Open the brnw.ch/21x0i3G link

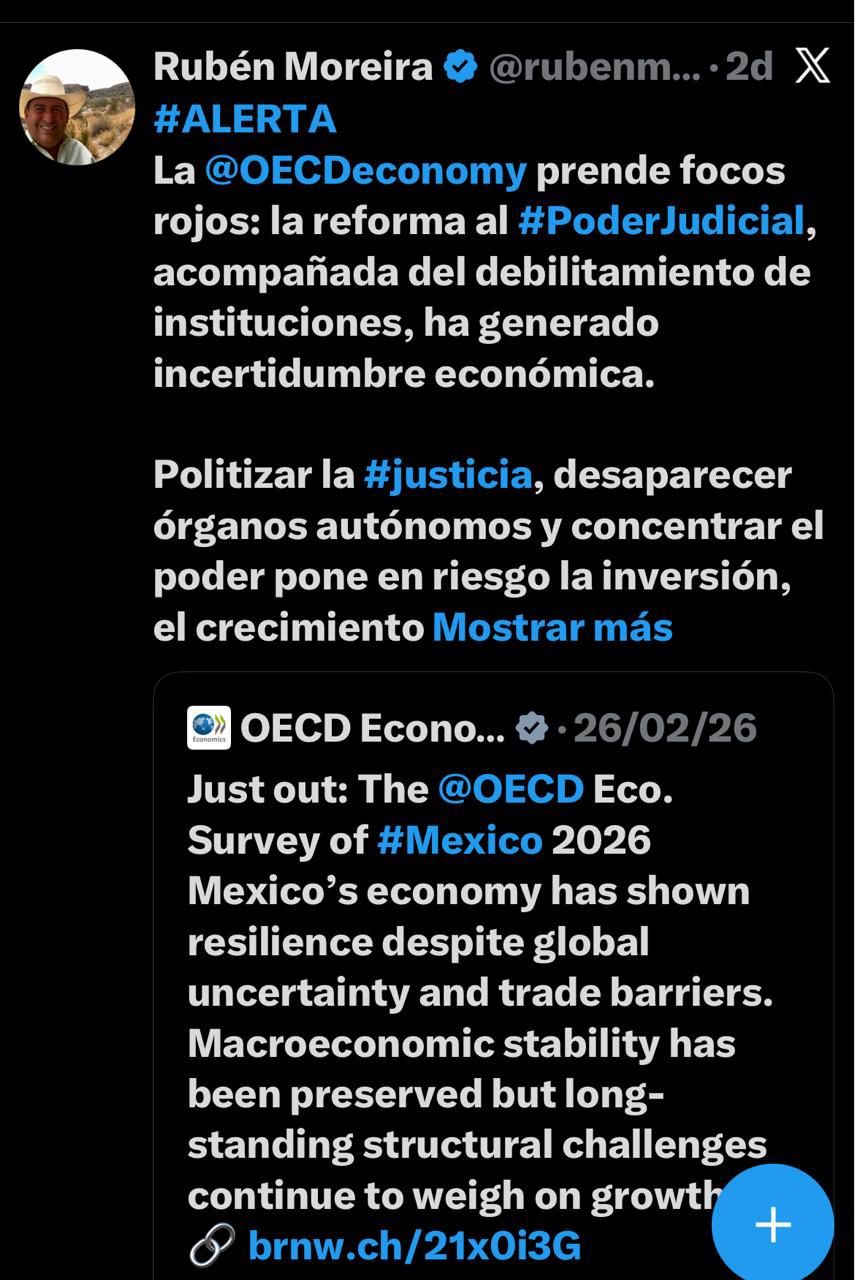point(413,1246)
